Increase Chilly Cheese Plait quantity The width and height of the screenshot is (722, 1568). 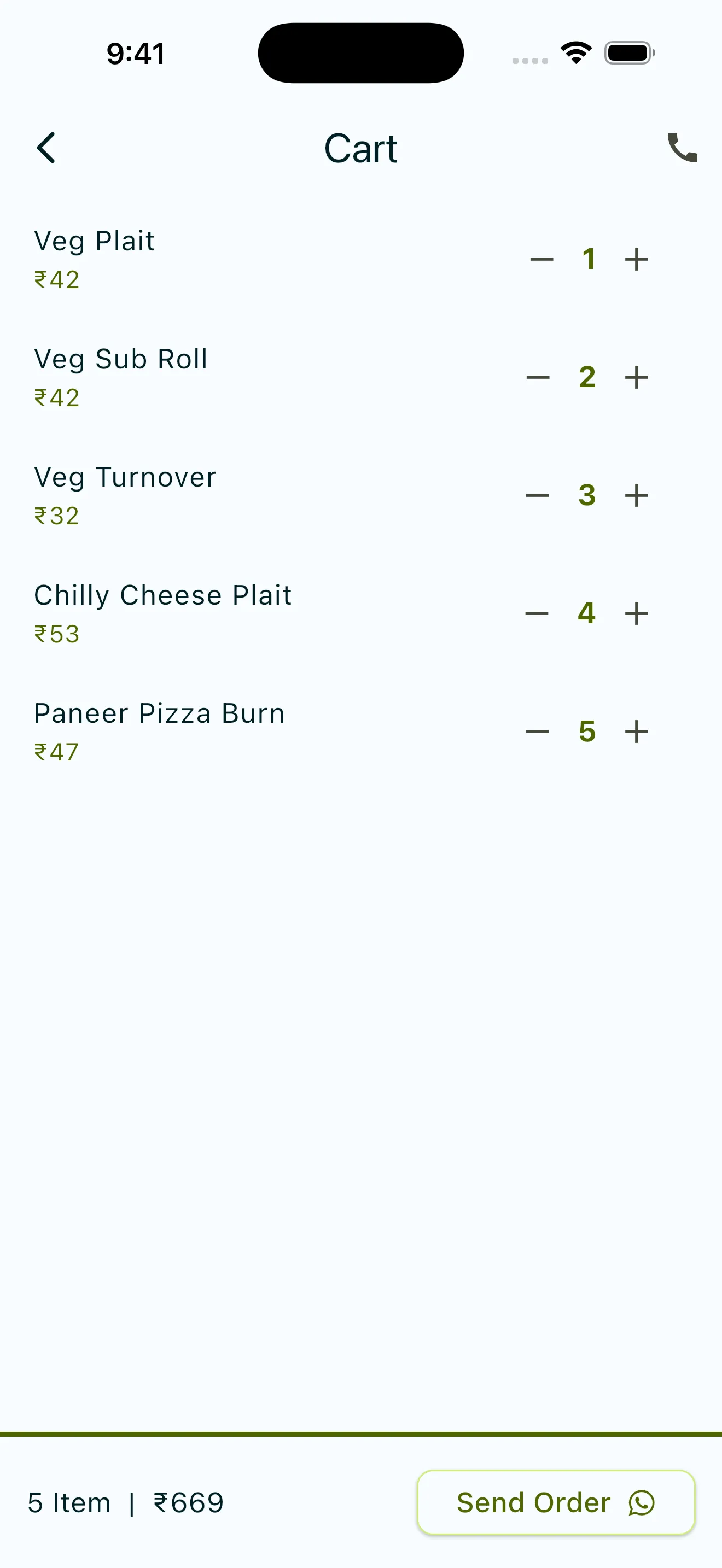(636, 613)
